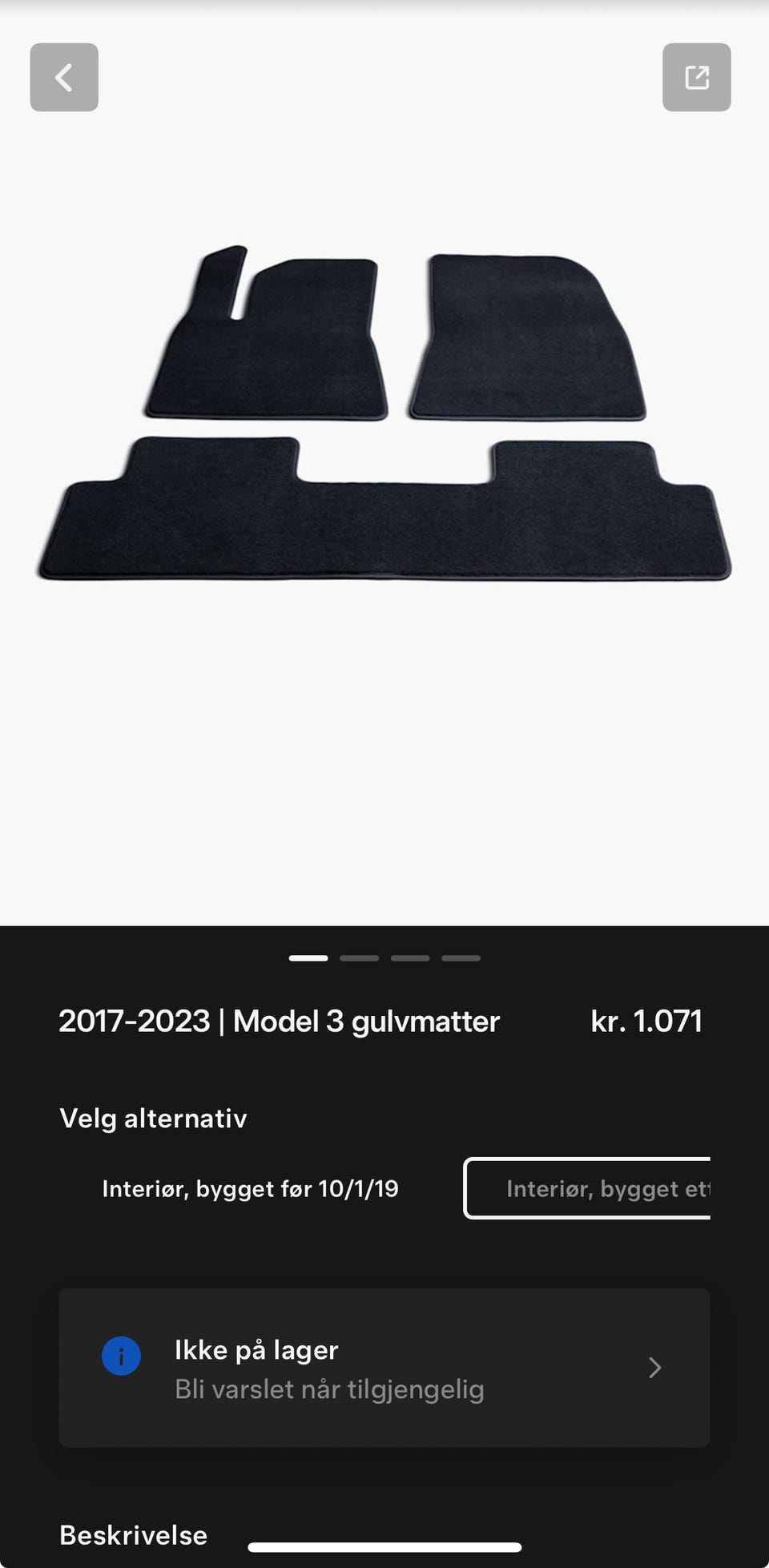Tap the left-pointing chevron navigation icon
The height and width of the screenshot is (1568, 769).
(x=64, y=78)
